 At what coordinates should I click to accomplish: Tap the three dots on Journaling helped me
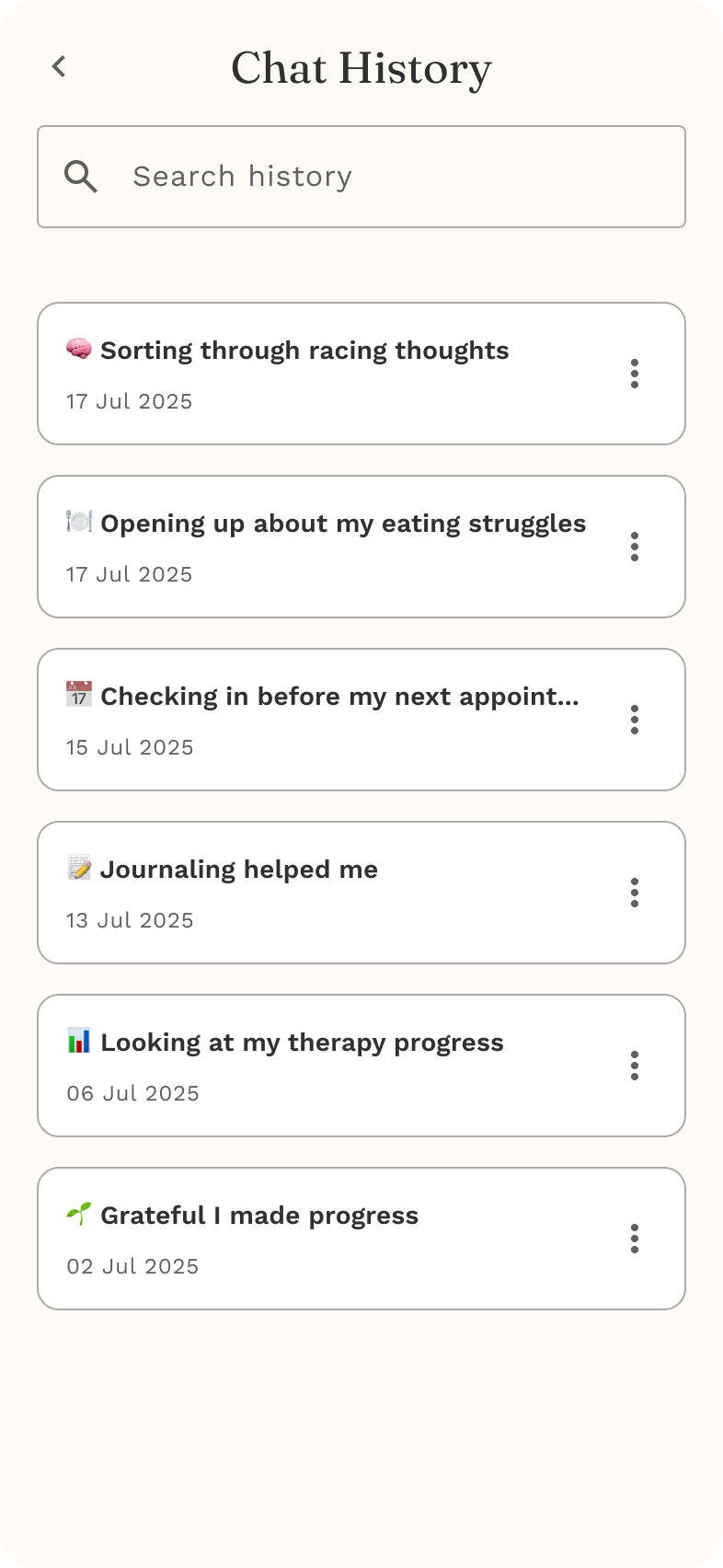point(635,893)
